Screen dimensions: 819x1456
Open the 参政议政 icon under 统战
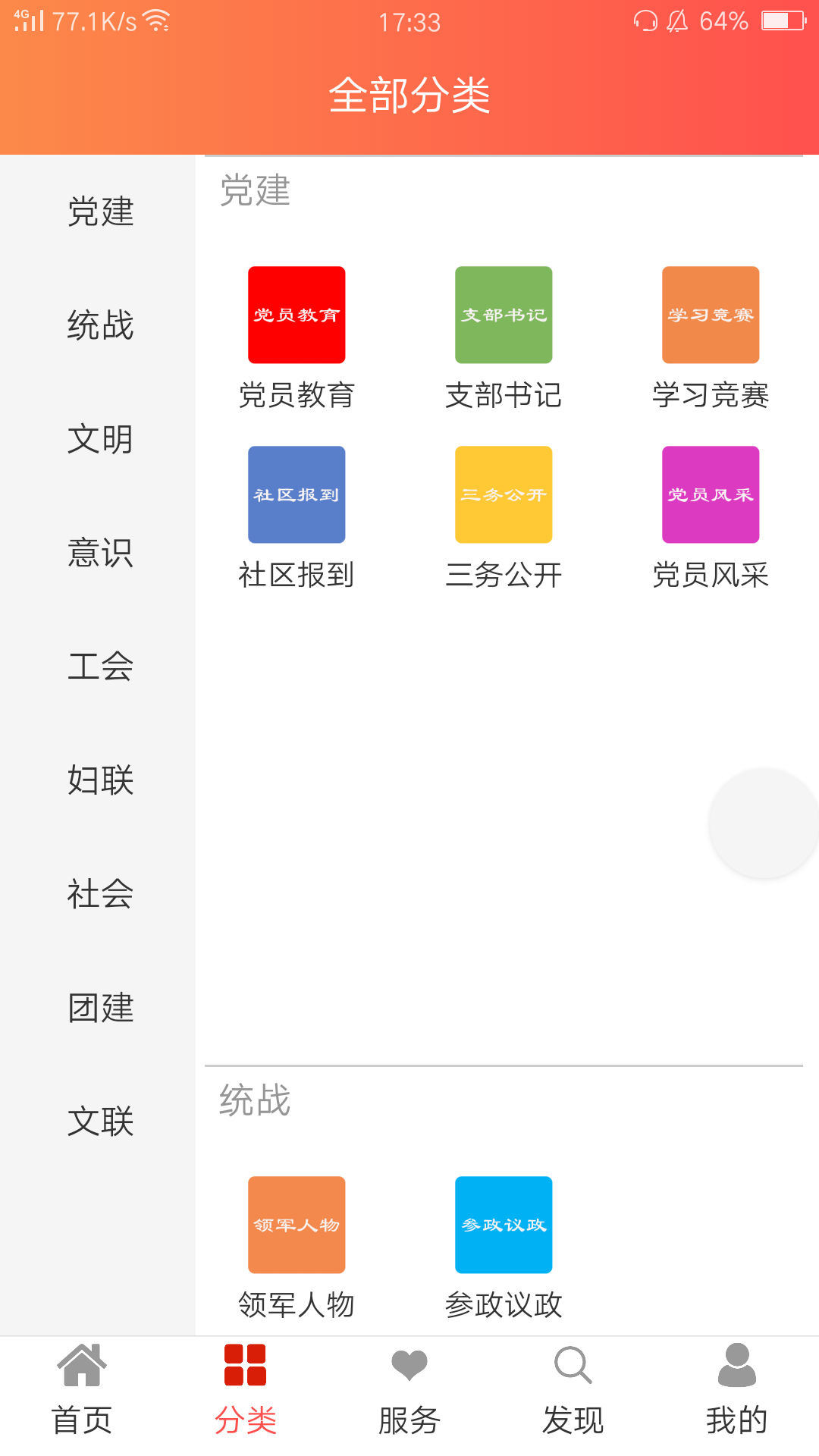503,1224
